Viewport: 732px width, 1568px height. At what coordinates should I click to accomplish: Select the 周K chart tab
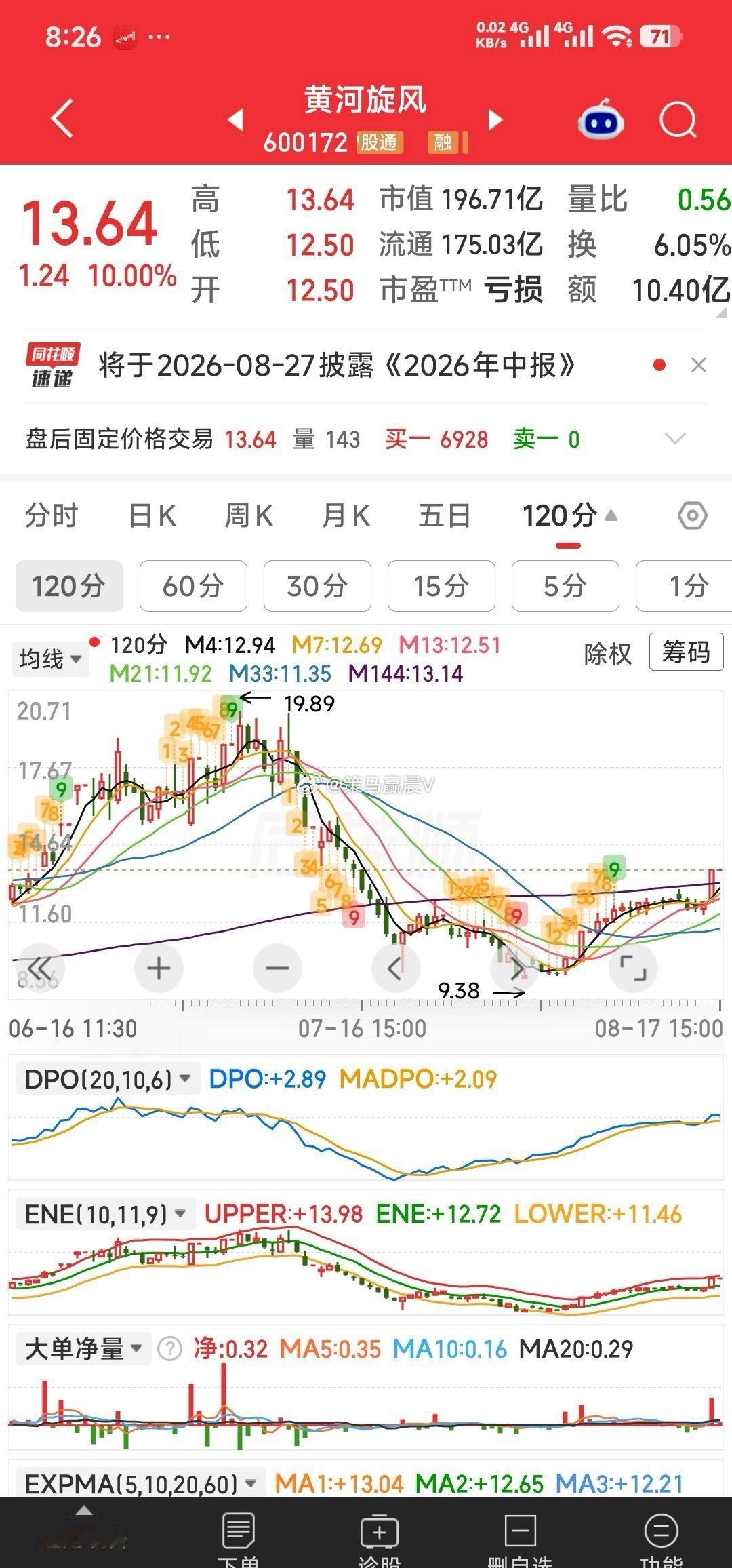click(249, 516)
